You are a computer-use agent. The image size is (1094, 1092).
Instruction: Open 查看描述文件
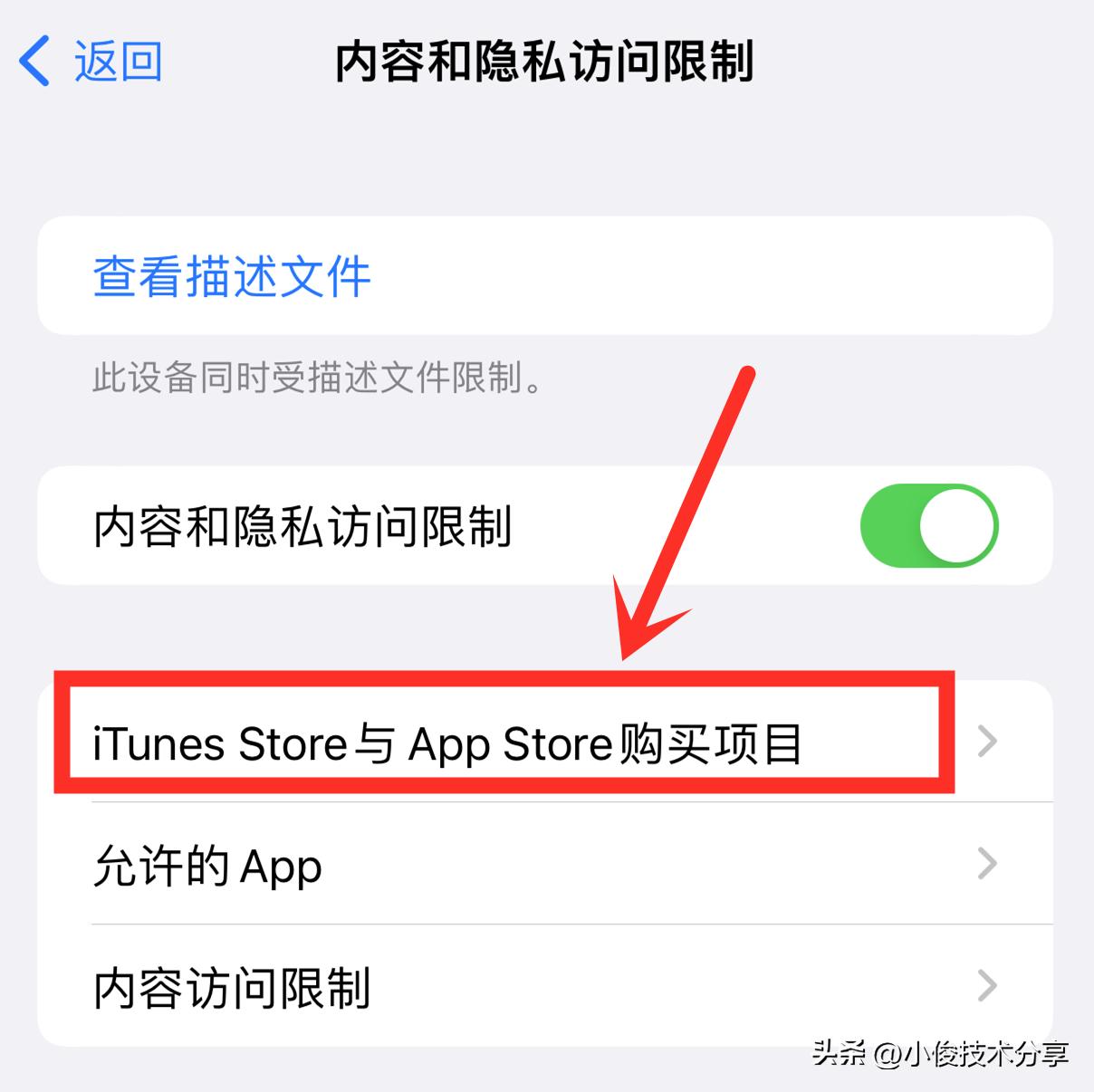tap(232, 276)
